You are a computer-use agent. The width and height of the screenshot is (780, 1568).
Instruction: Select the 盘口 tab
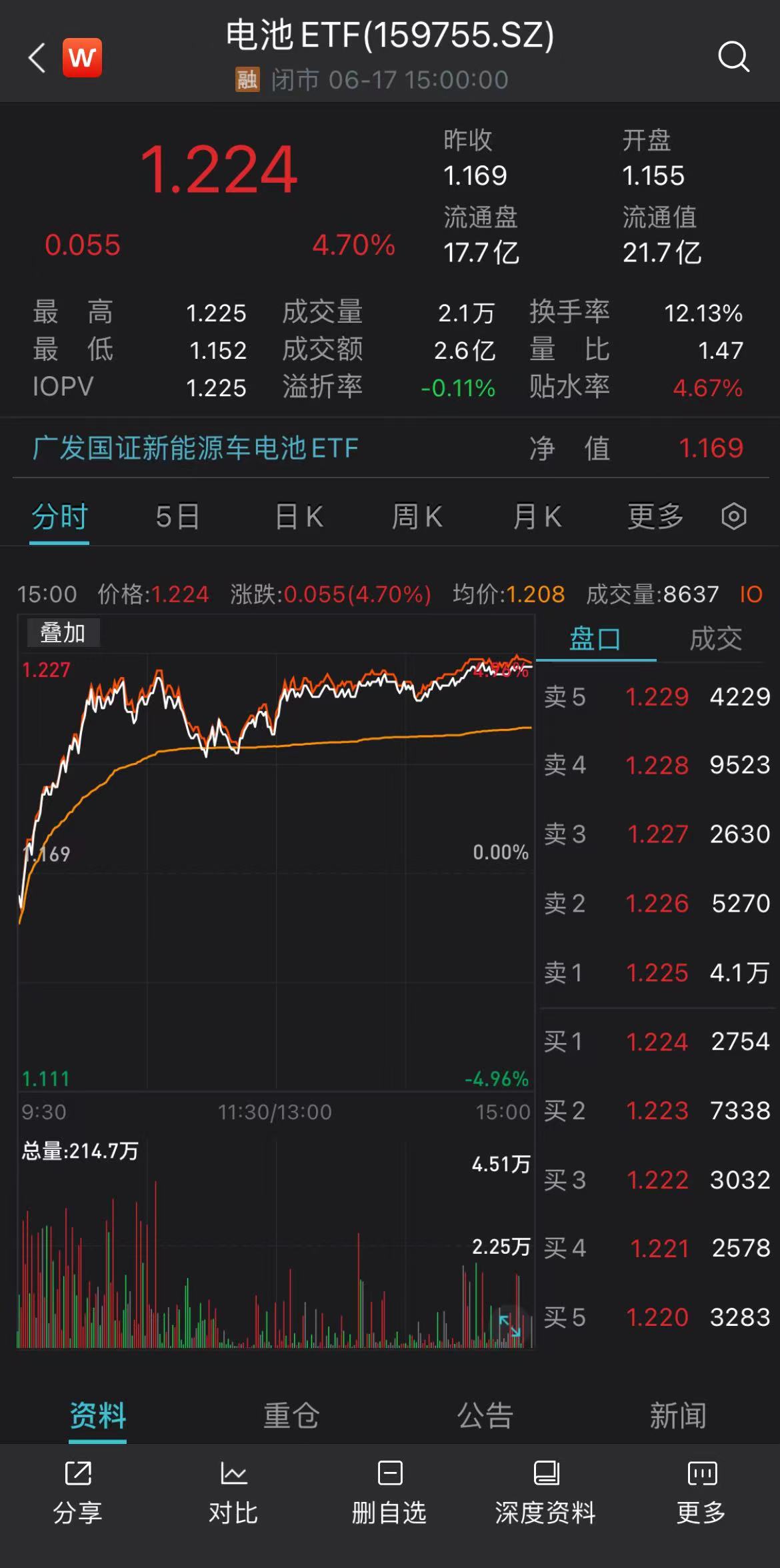click(x=595, y=639)
